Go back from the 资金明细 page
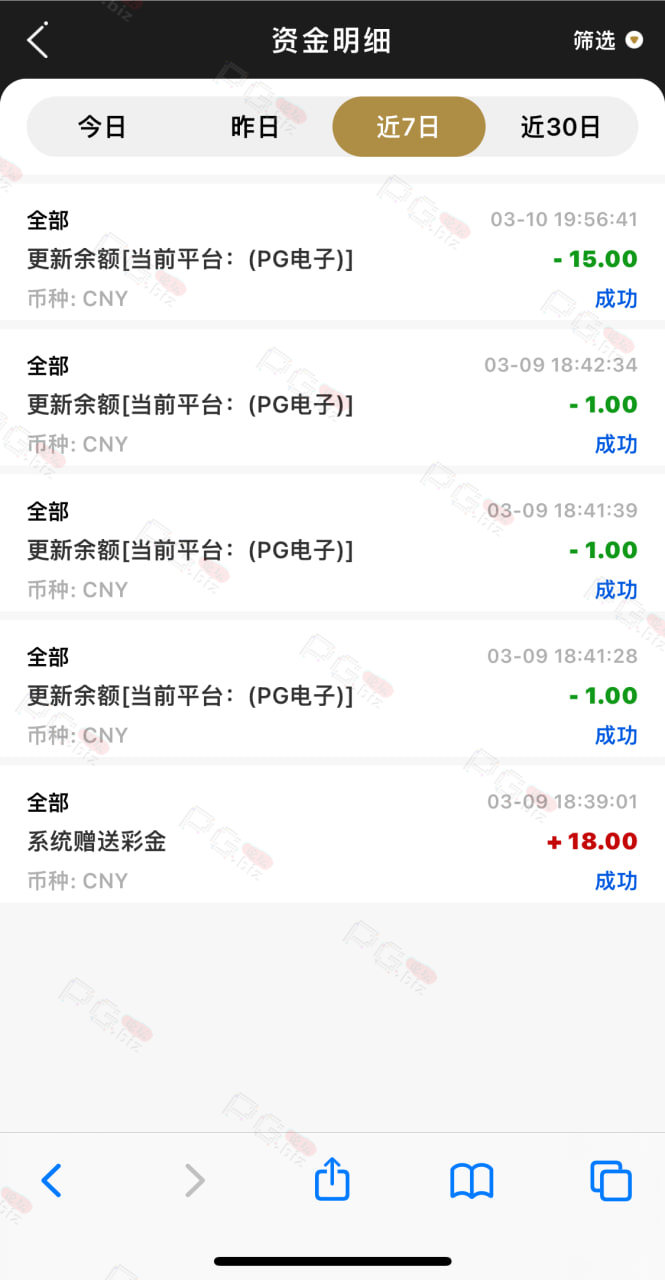This screenshot has height=1280, width=665. pyautogui.click(x=38, y=41)
